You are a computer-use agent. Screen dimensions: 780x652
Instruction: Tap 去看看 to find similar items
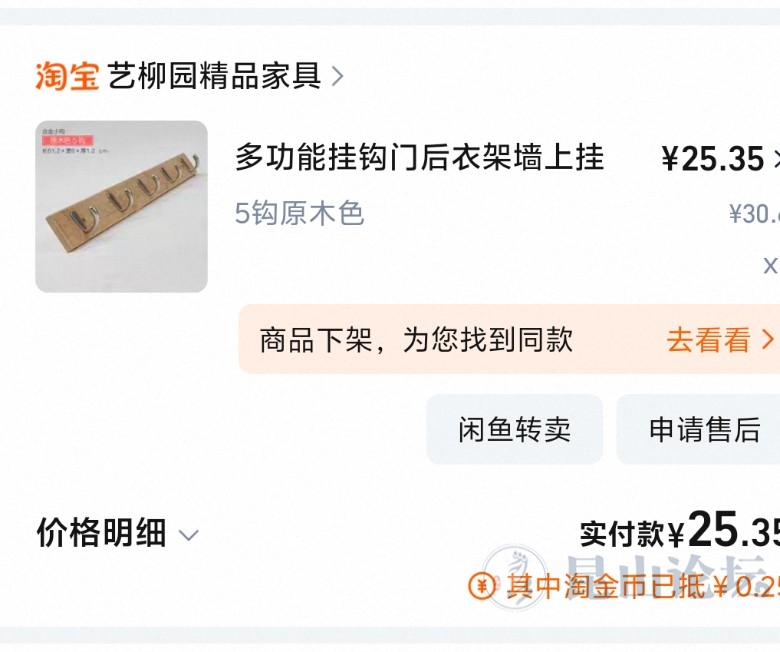point(719,340)
